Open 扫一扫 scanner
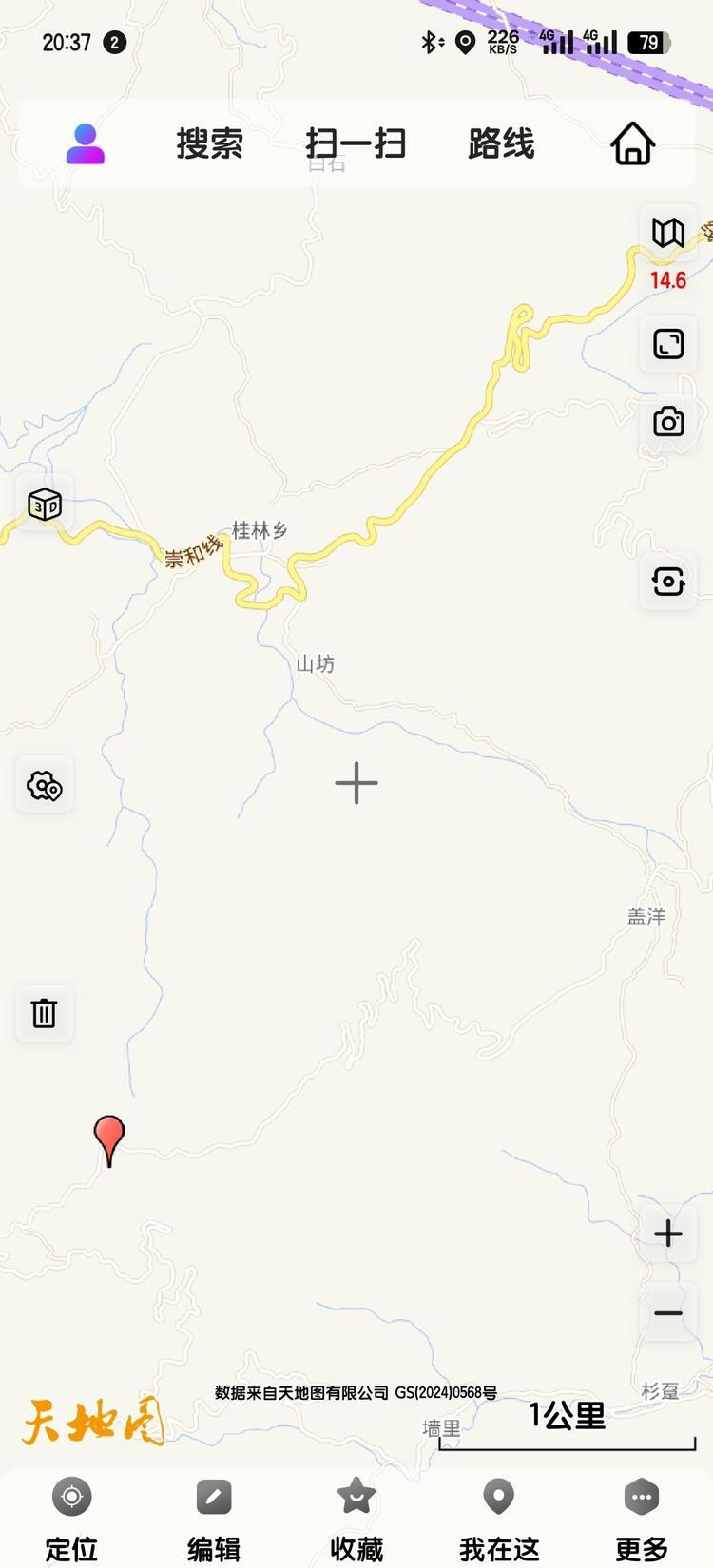This screenshot has height=1568, width=713. point(356,144)
